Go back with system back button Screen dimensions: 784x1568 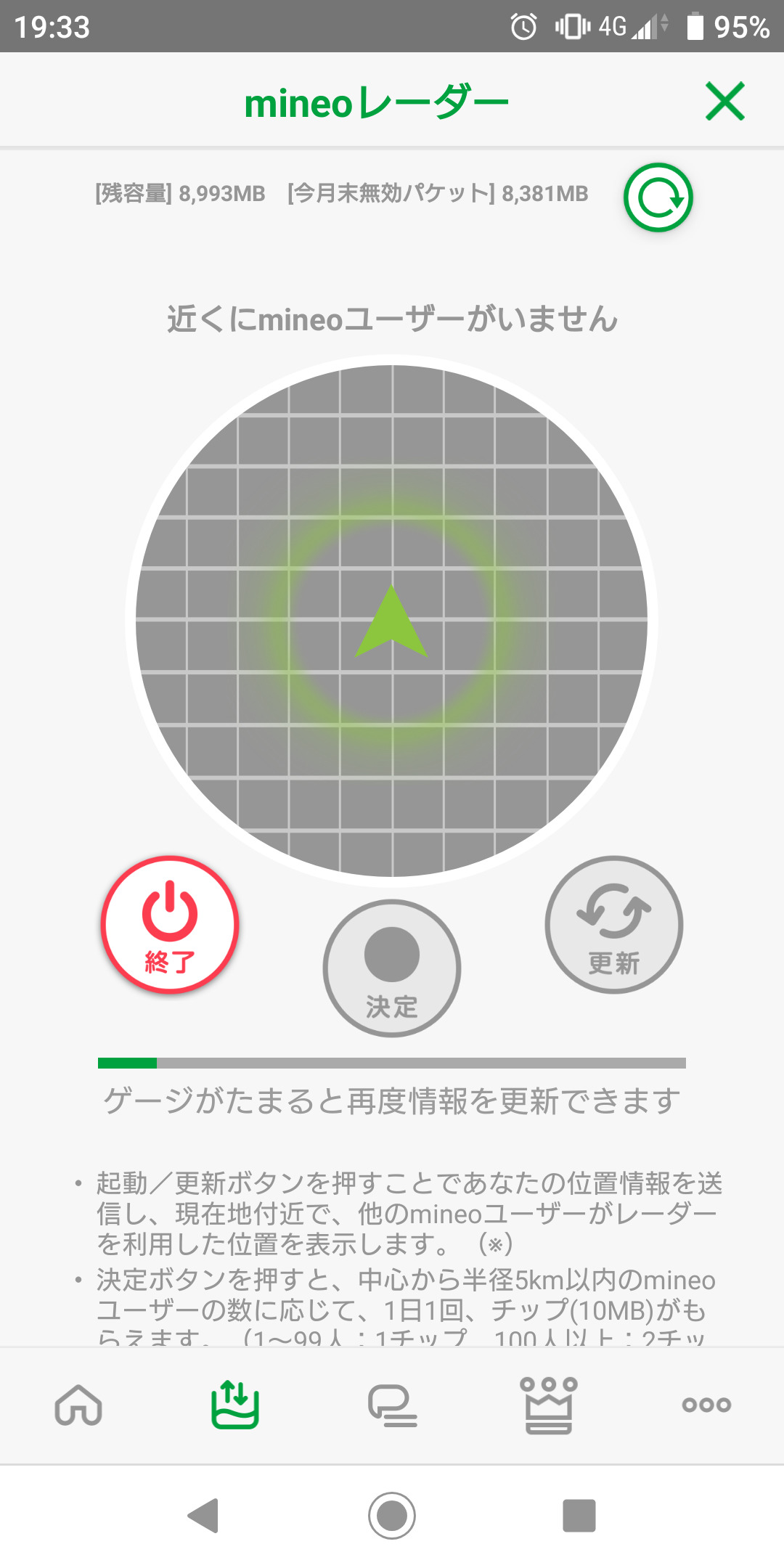pyautogui.click(x=204, y=1516)
